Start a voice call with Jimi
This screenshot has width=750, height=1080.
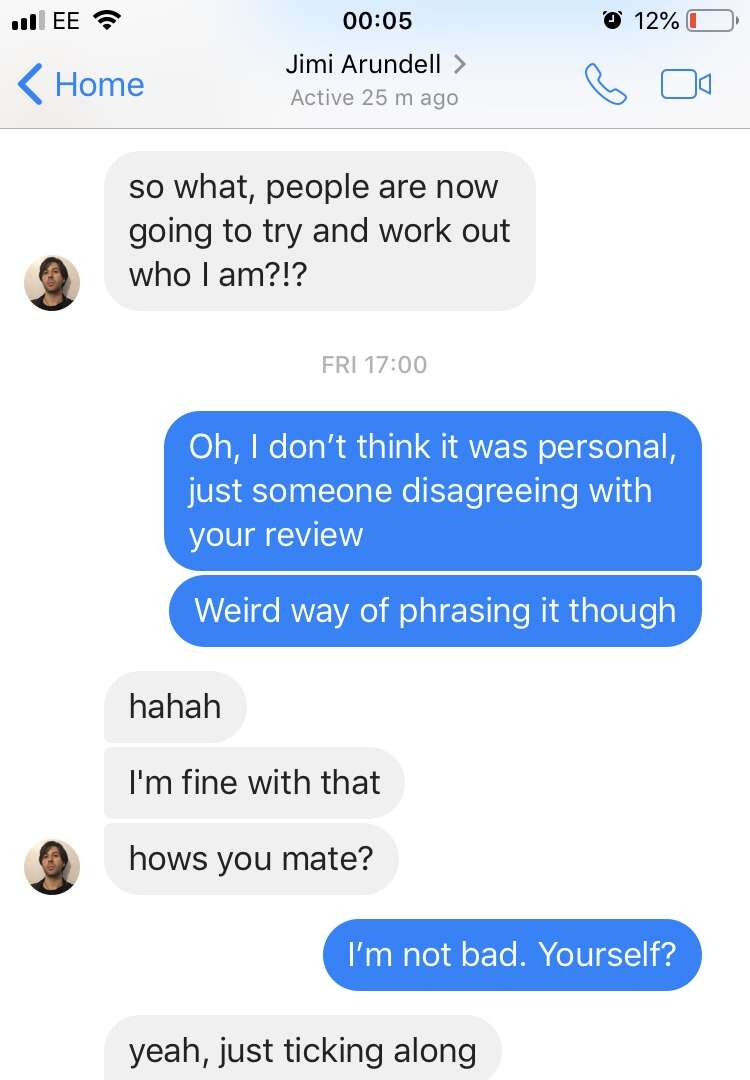point(605,84)
